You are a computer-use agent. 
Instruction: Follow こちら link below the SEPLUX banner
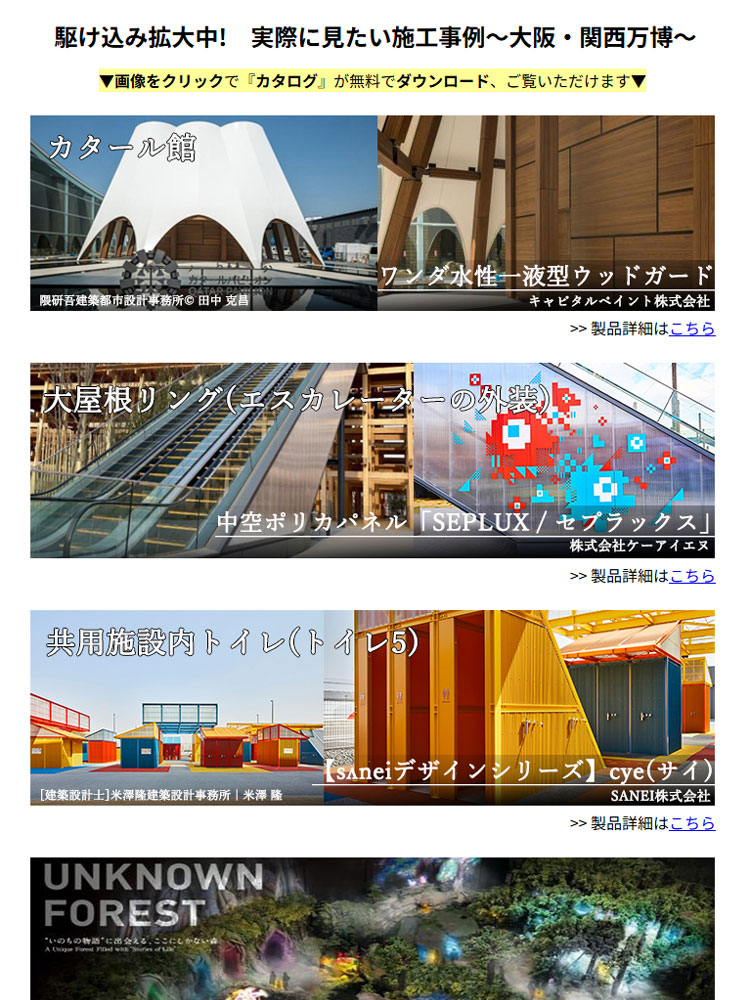click(x=692, y=576)
